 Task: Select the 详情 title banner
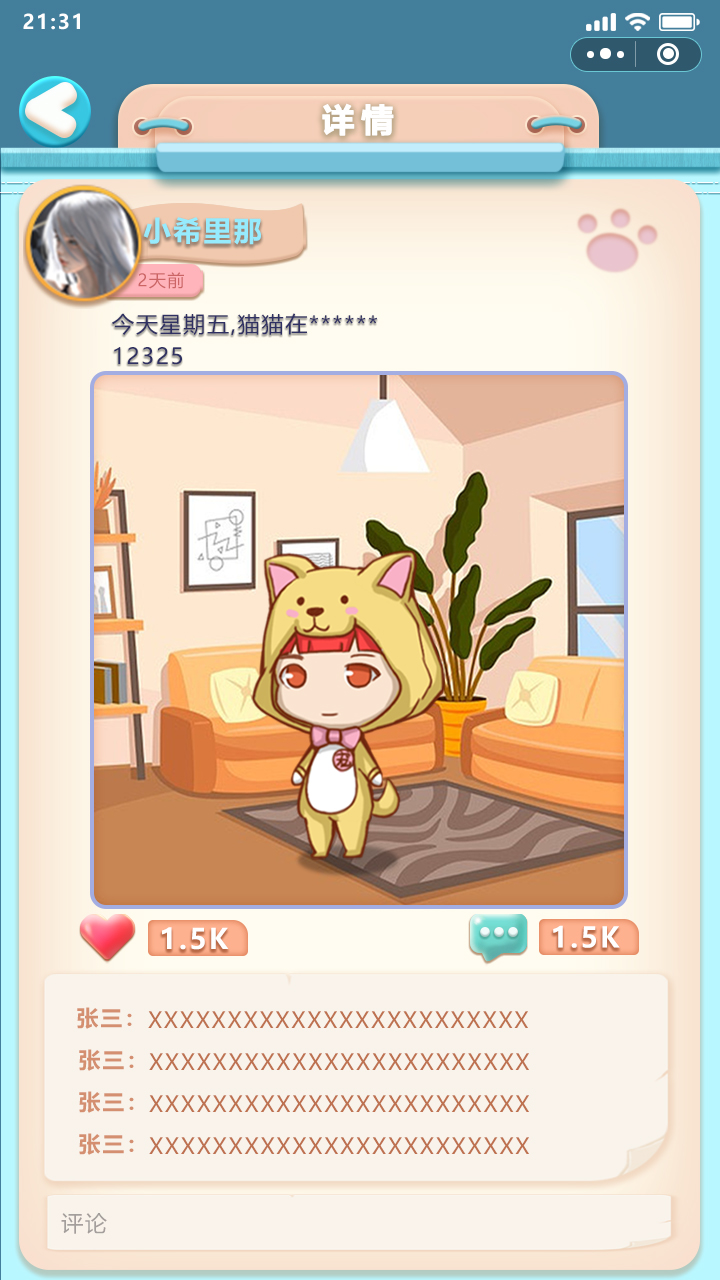point(360,120)
